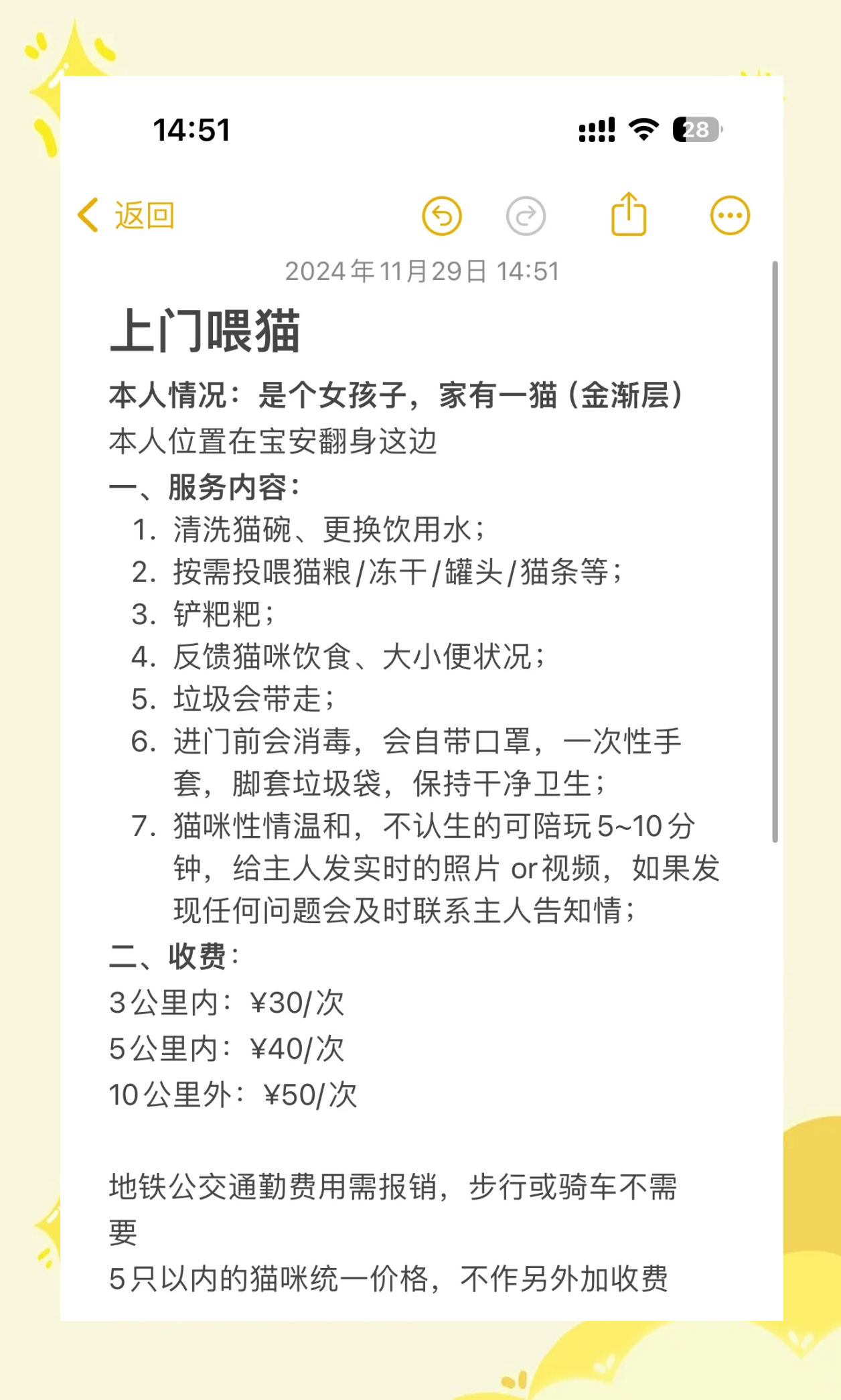Tap the undo arrow icon
The height and width of the screenshot is (1400, 841).
pyautogui.click(x=443, y=214)
